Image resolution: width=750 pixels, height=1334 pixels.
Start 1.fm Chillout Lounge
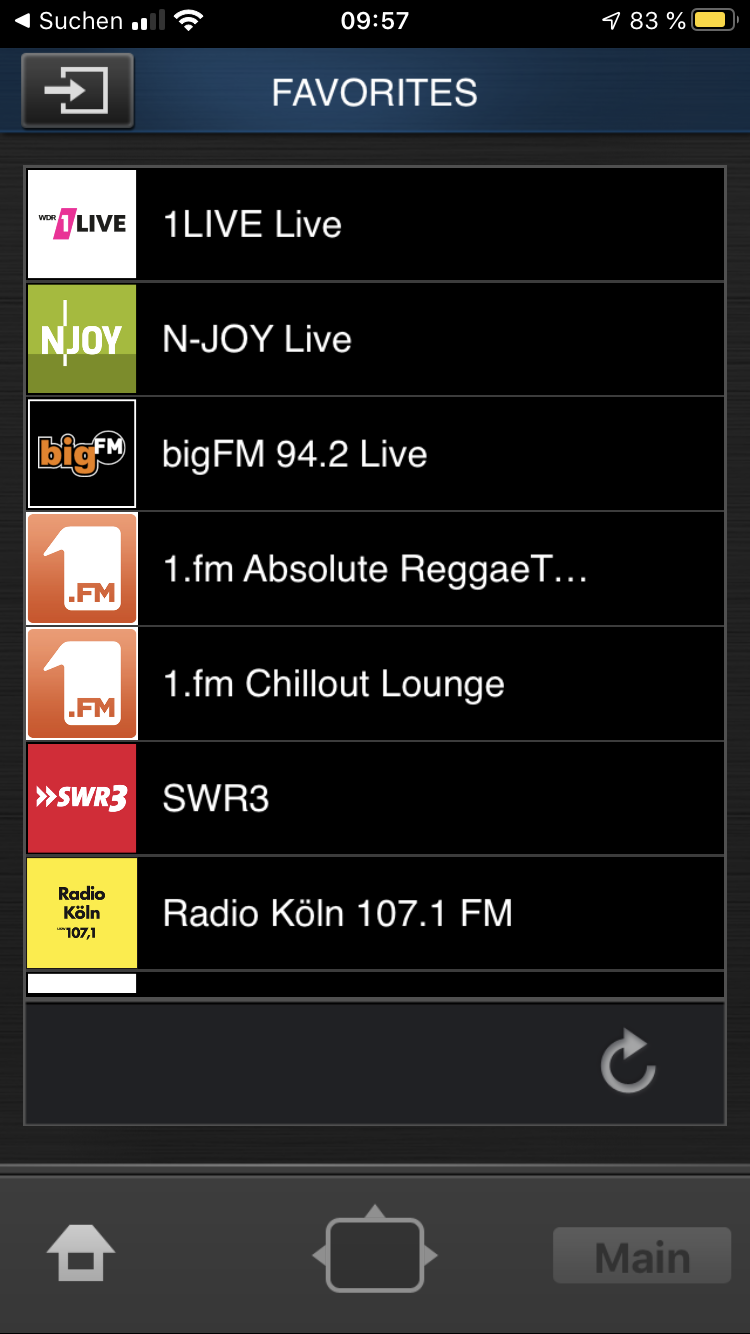pyautogui.click(x=375, y=684)
